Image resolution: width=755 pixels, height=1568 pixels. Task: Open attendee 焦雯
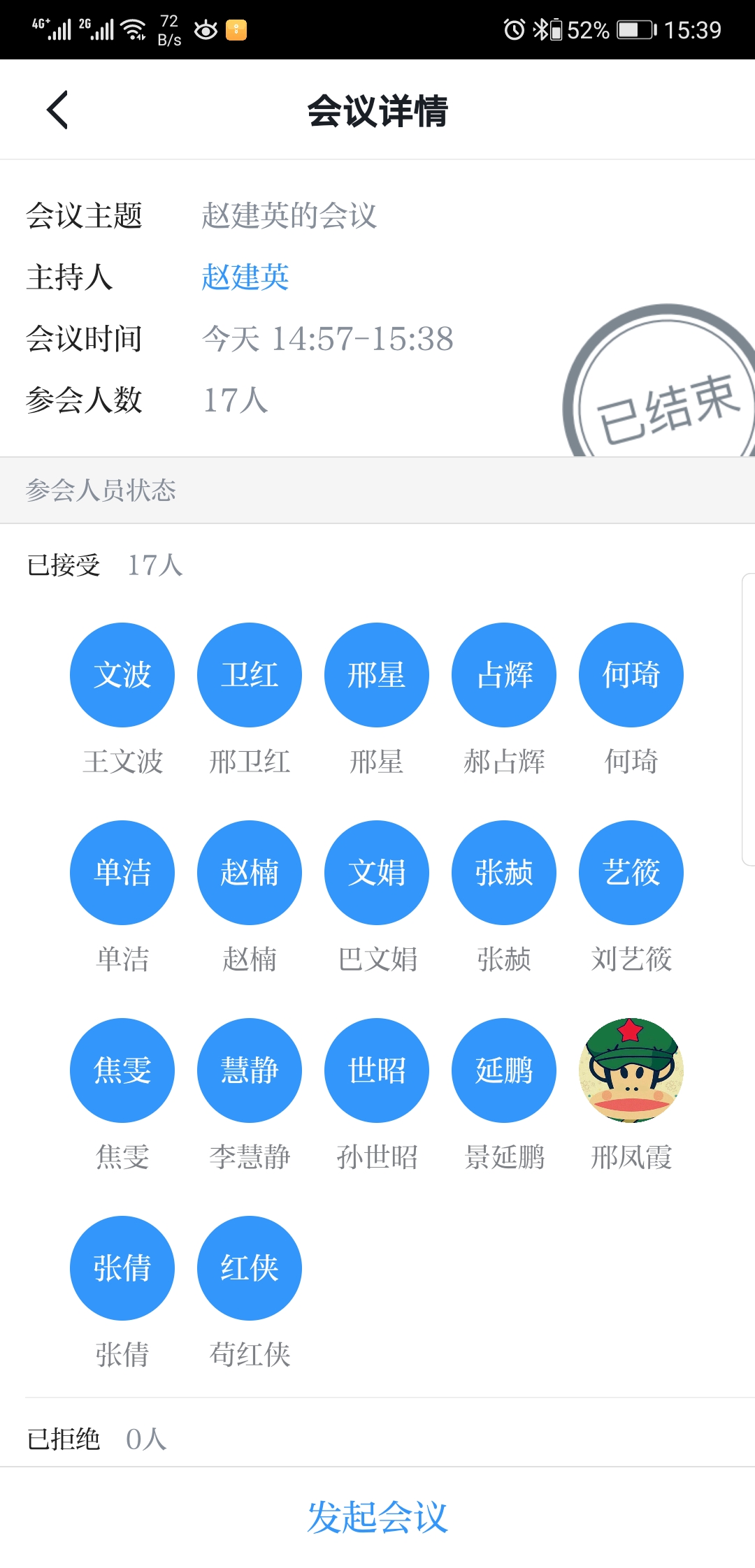point(122,1070)
